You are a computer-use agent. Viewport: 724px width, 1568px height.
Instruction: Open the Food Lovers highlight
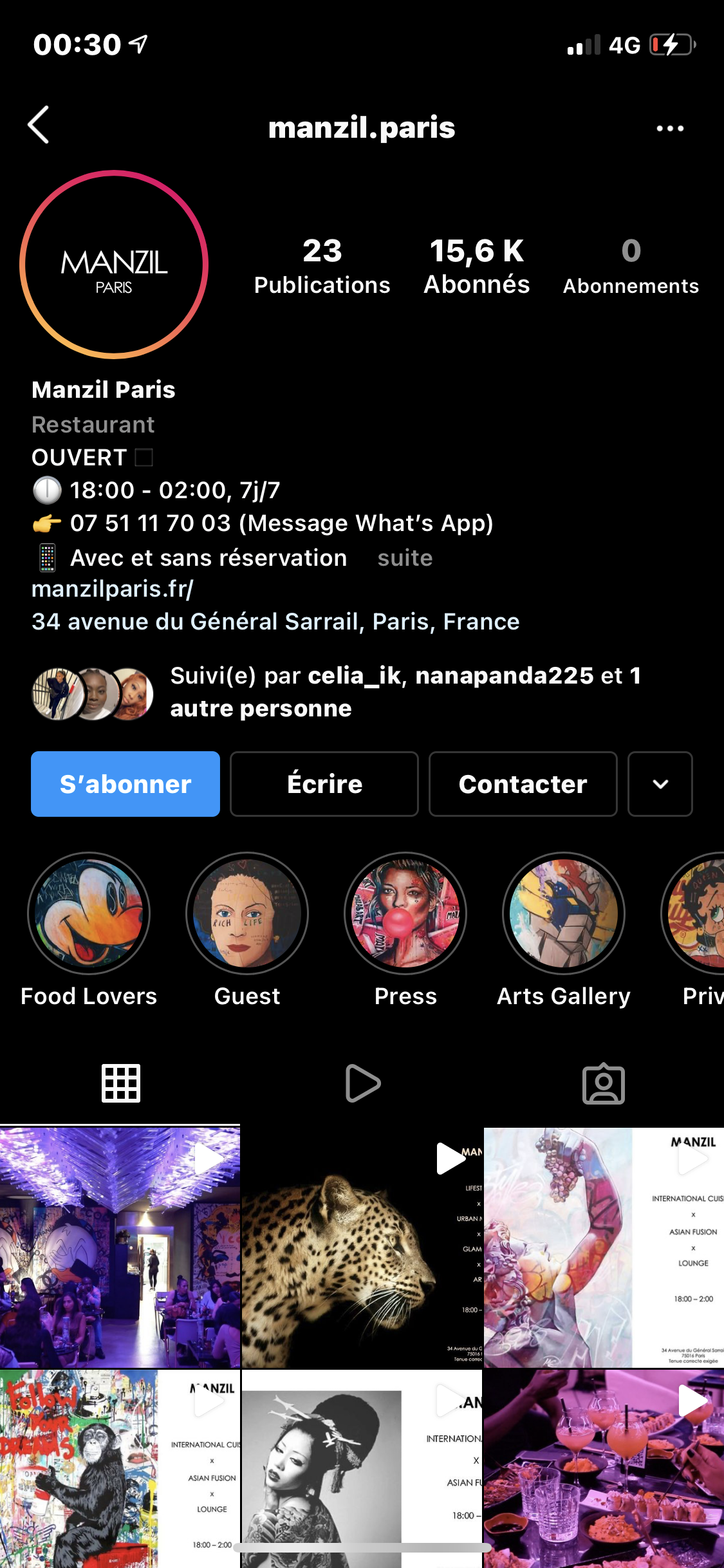89,914
